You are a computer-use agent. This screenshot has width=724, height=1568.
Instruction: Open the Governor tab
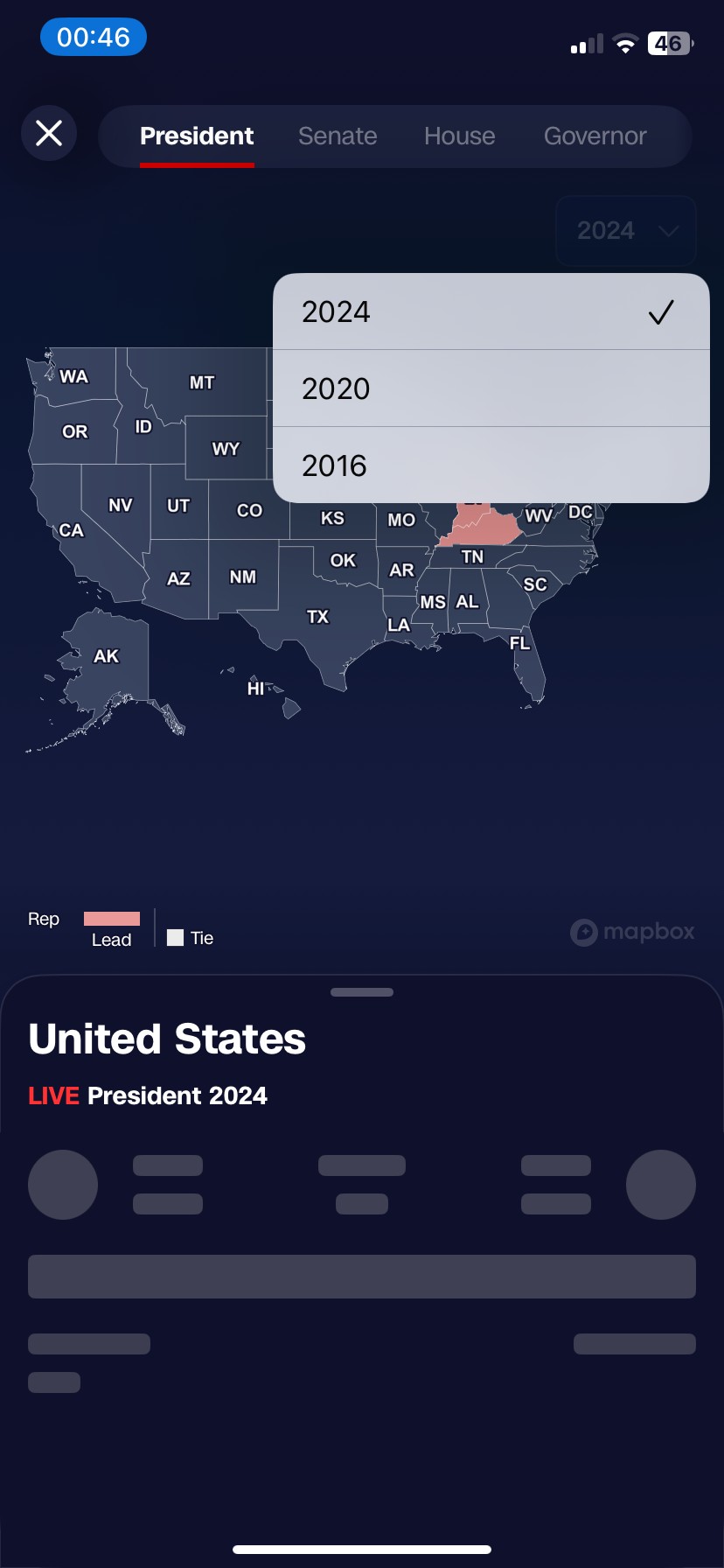[595, 136]
